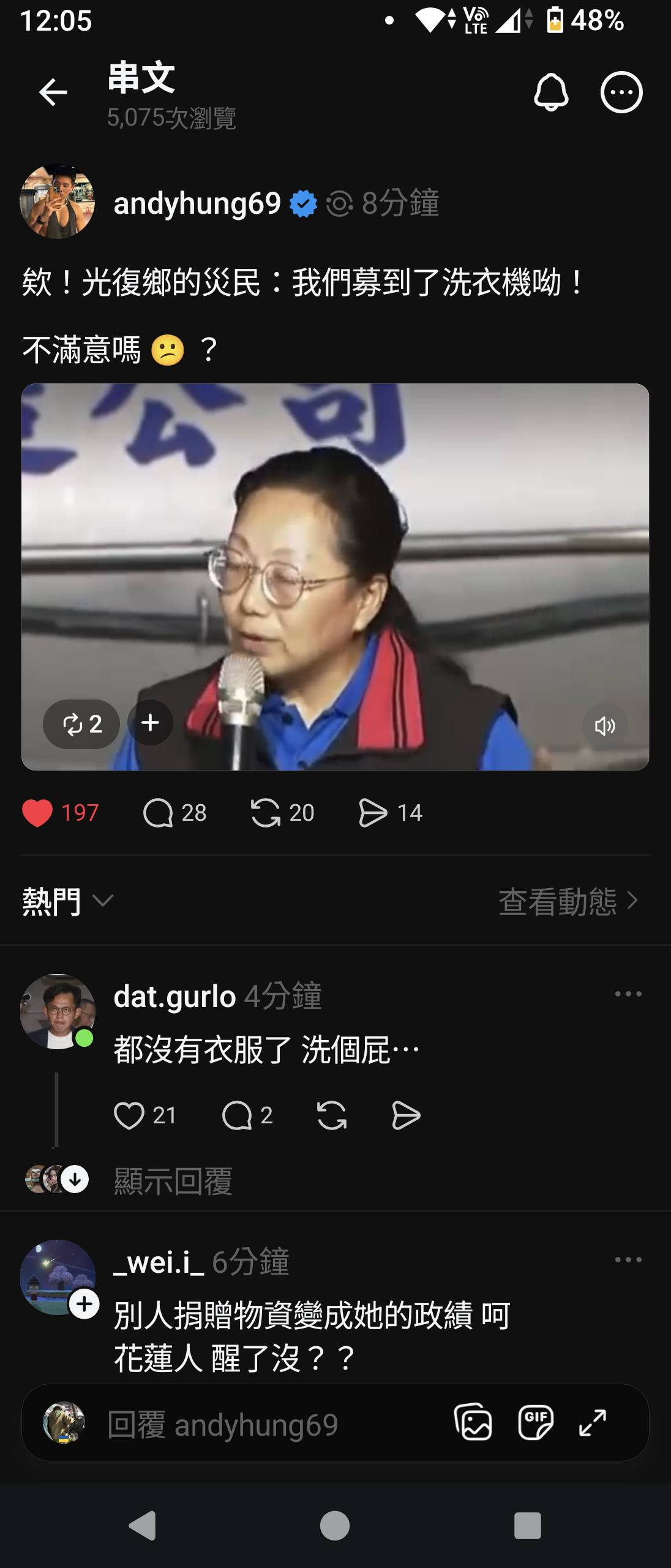The image size is (671, 1568).
Task: Open 查看動態 activity link
Action: [568, 901]
